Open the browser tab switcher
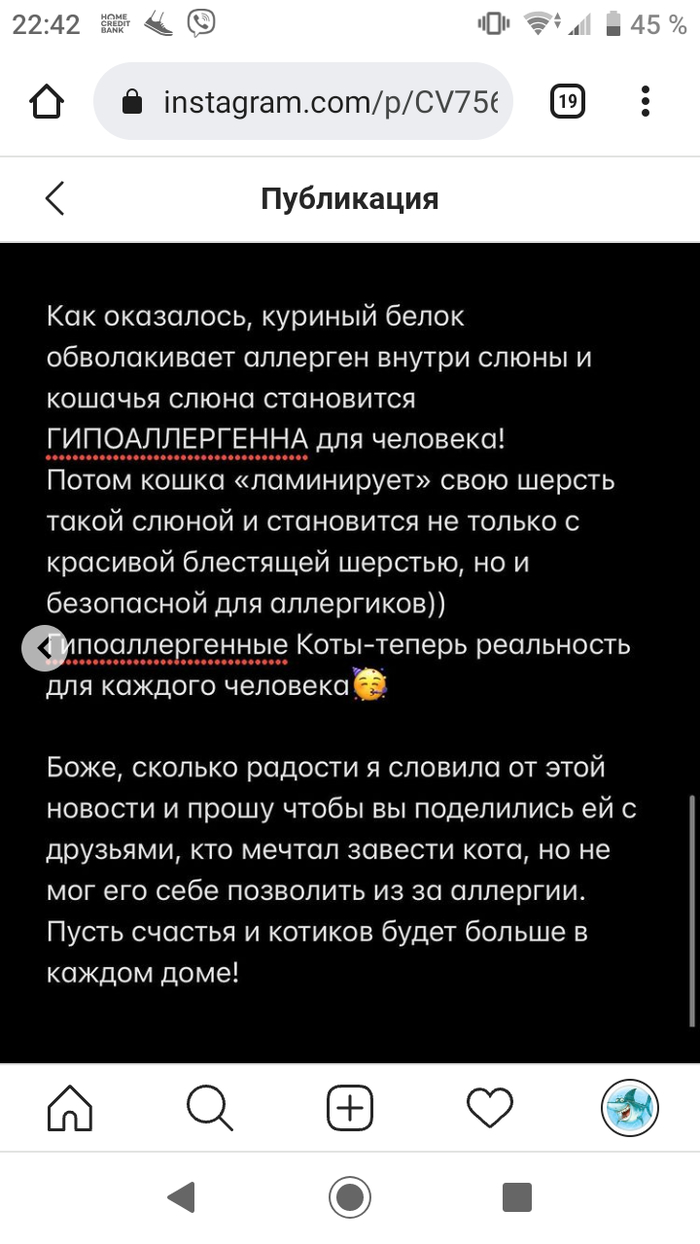This screenshot has height=1244, width=700. tap(567, 101)
